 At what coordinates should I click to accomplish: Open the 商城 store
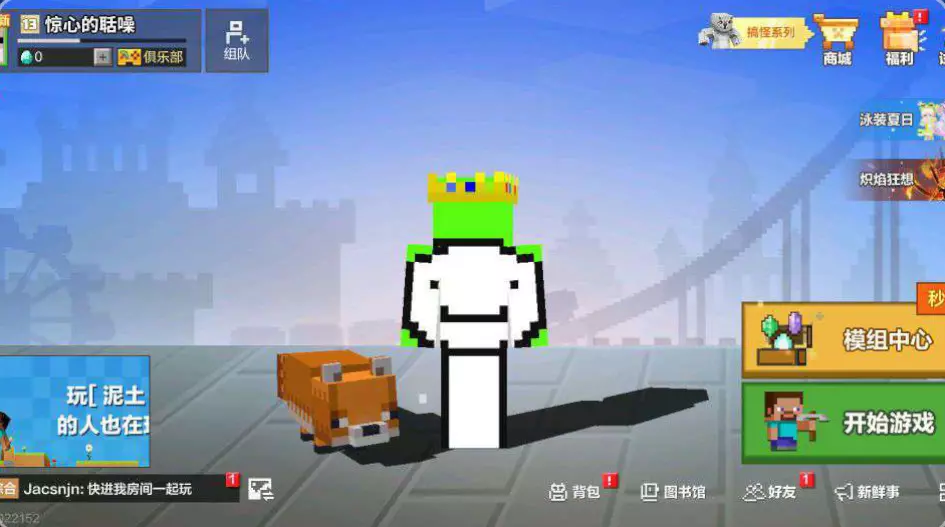pos(836,39)
